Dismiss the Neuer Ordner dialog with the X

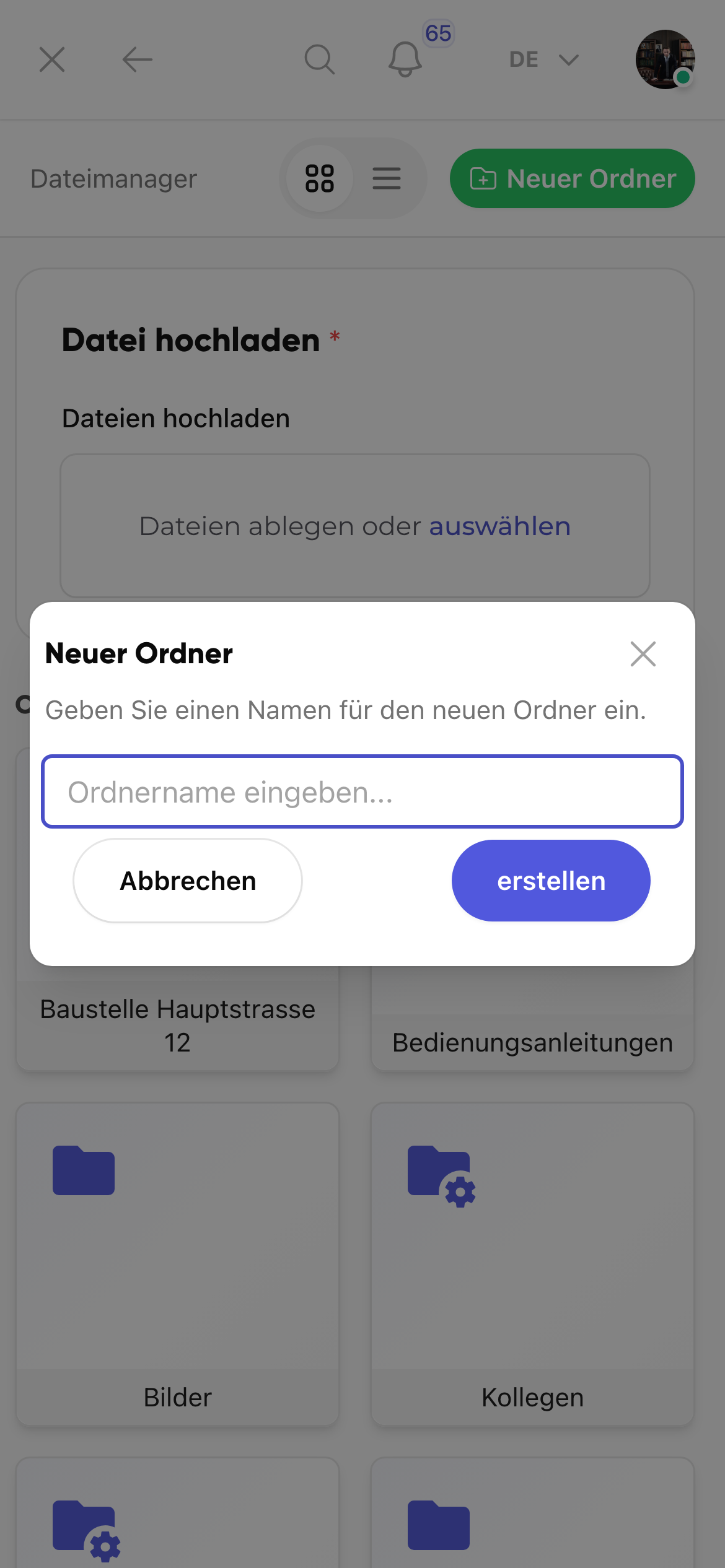click(x=643, y=654)
